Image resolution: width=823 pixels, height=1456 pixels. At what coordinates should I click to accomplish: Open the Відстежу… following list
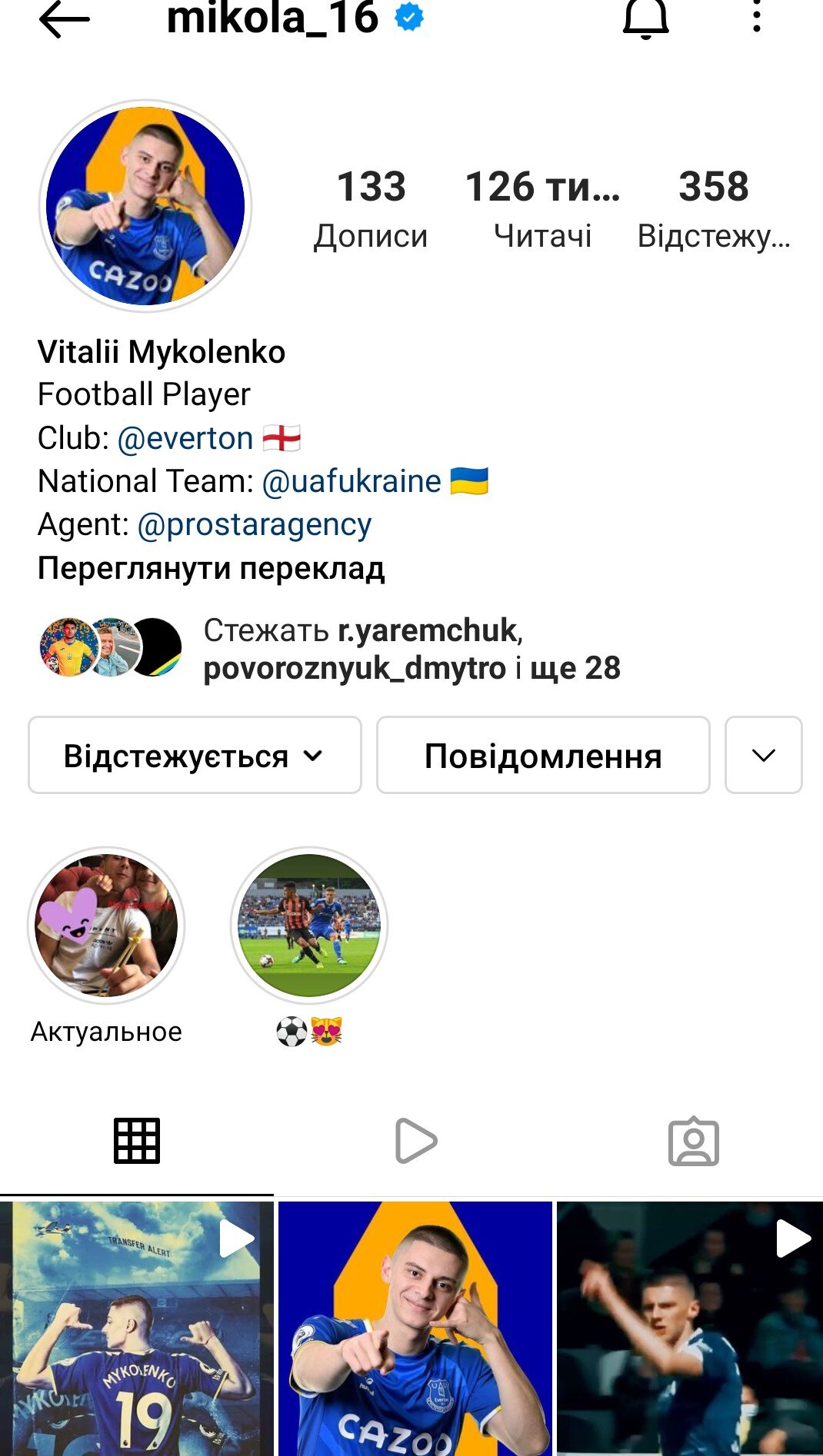point(713,208)
